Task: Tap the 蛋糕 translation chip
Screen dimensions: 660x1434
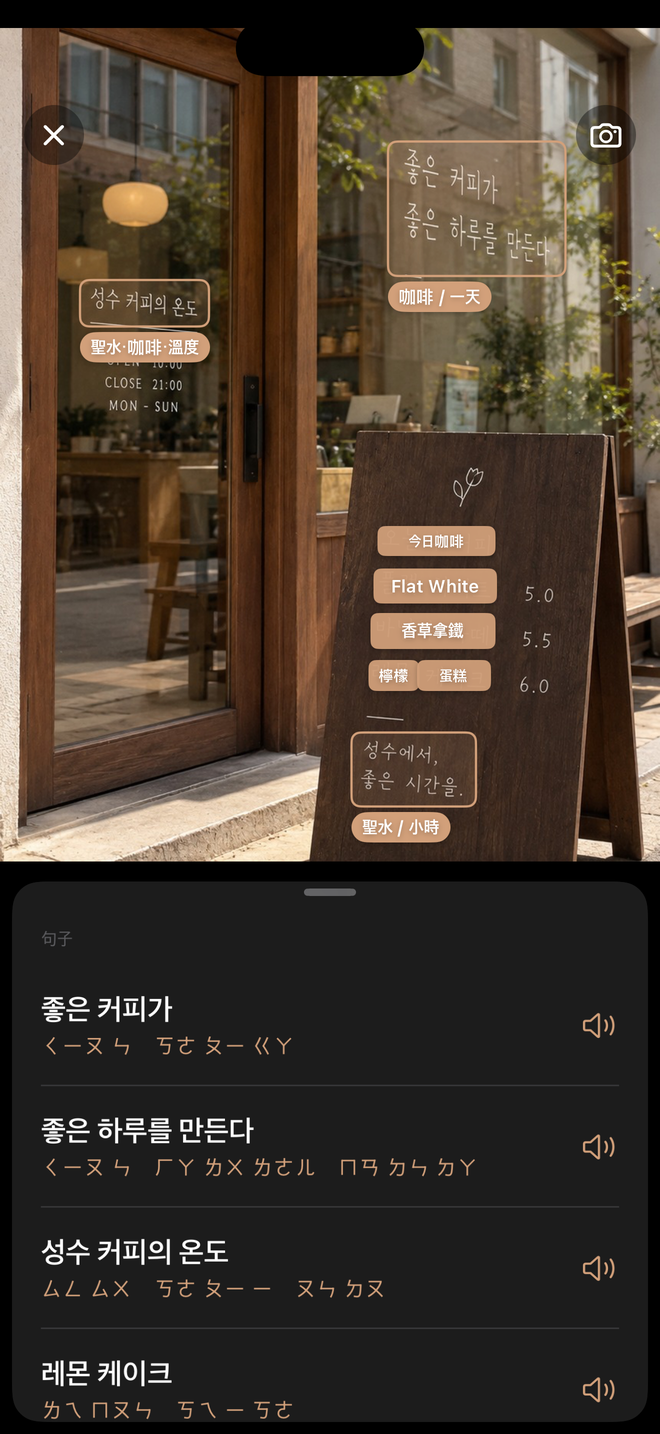Action: click(x=454, y=676)
